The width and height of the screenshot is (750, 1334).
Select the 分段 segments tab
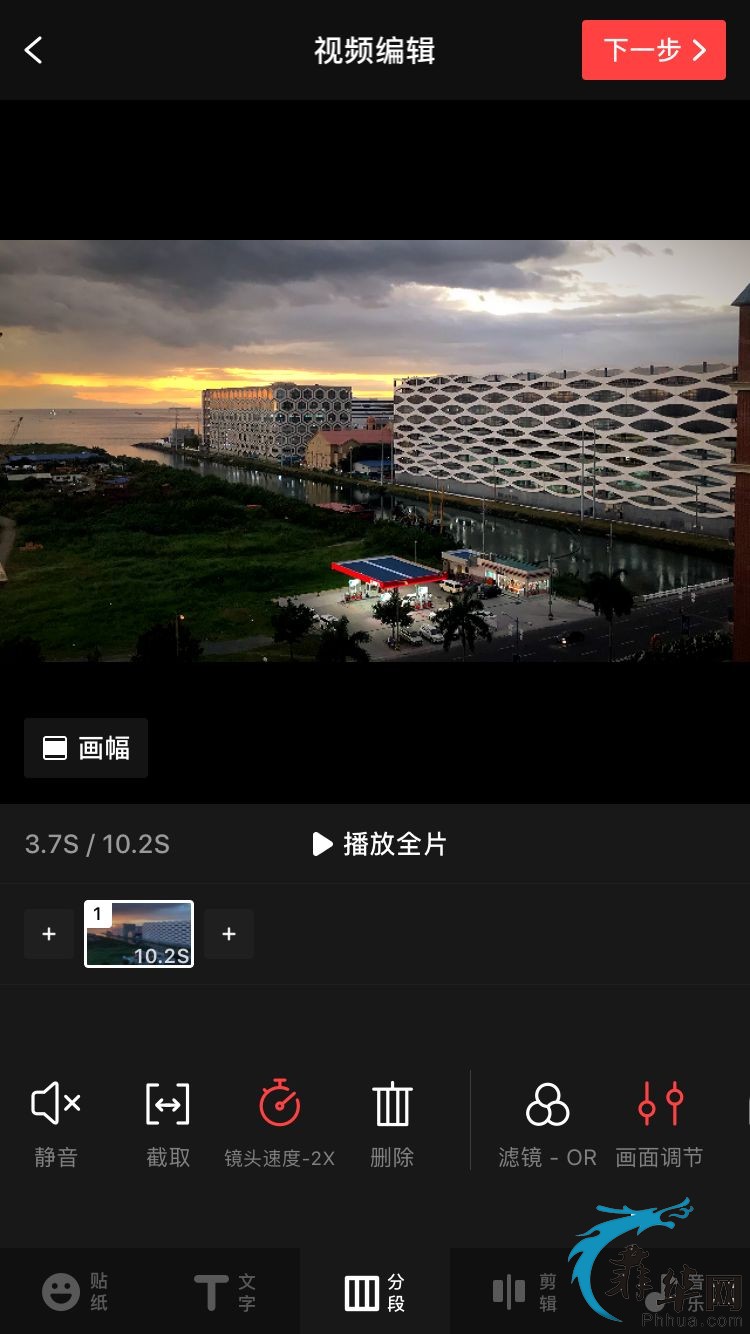375,1292
